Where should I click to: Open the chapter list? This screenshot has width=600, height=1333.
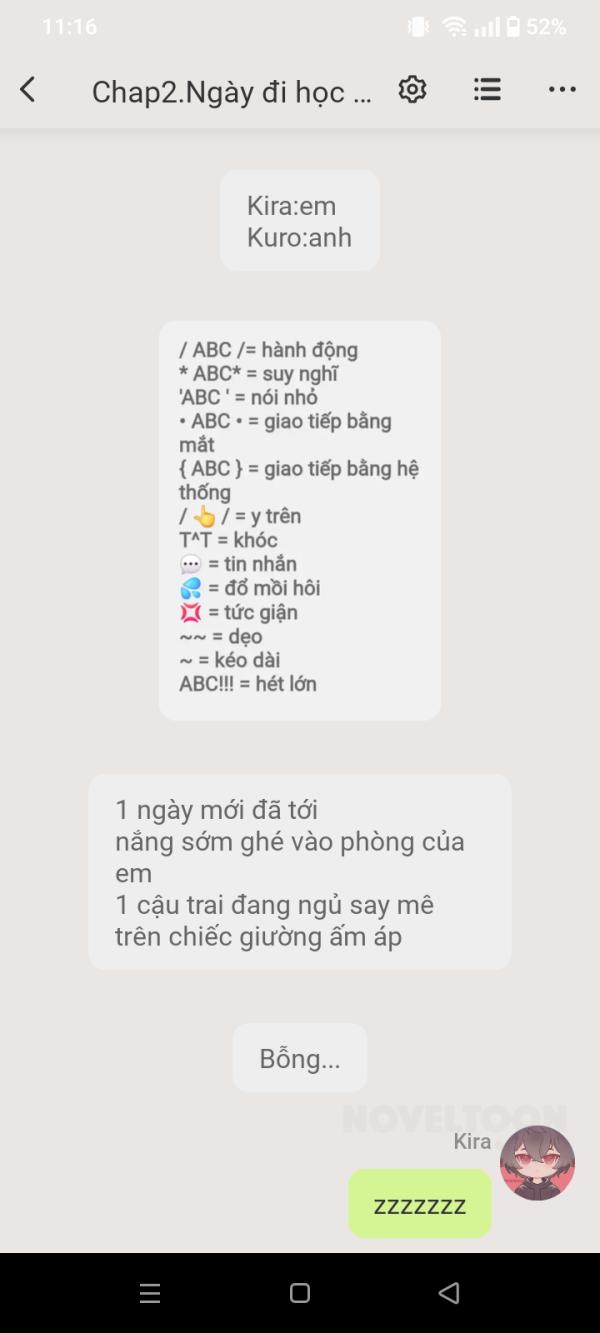click(487, 90)
